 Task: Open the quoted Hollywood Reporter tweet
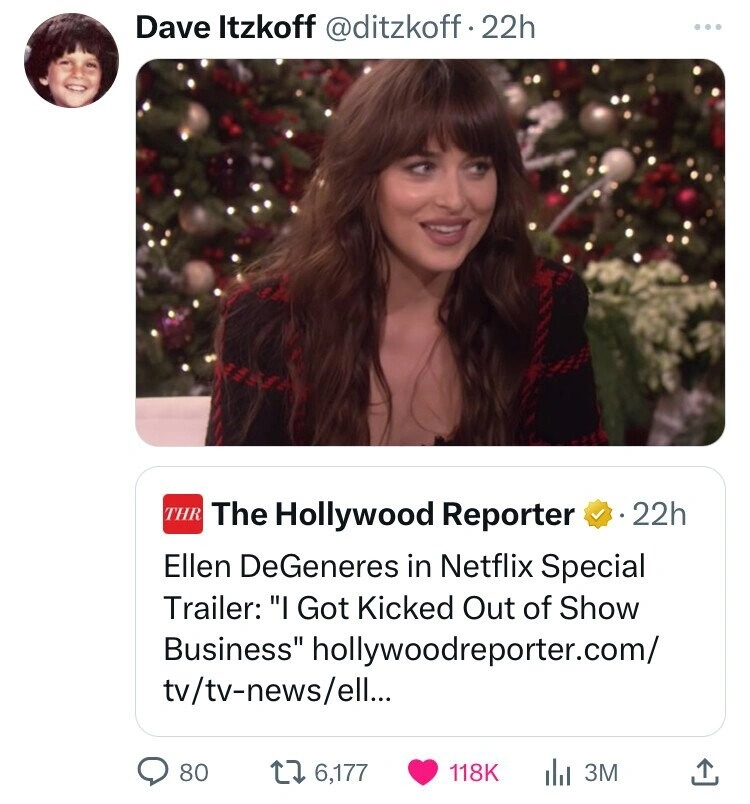pos(430,600)
